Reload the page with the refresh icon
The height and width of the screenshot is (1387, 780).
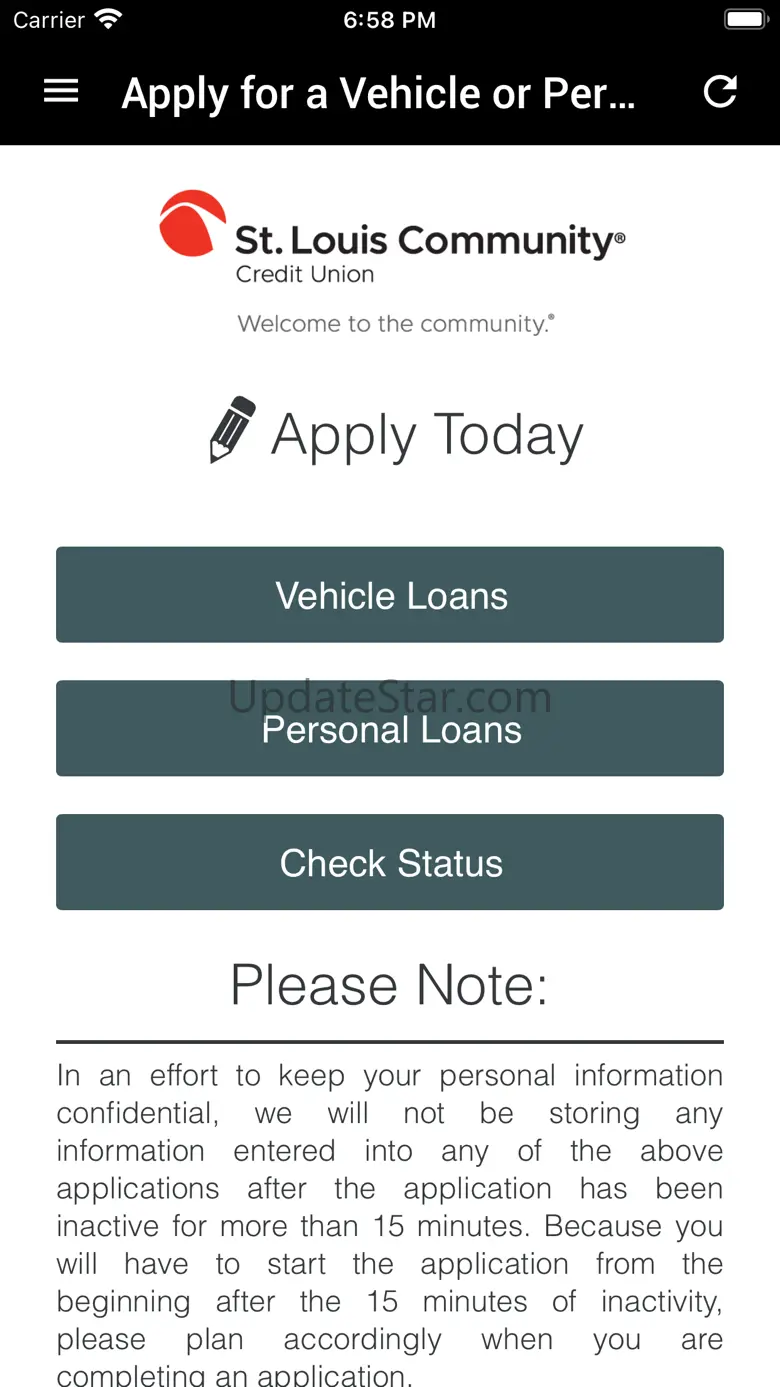(x=720, y=92)
